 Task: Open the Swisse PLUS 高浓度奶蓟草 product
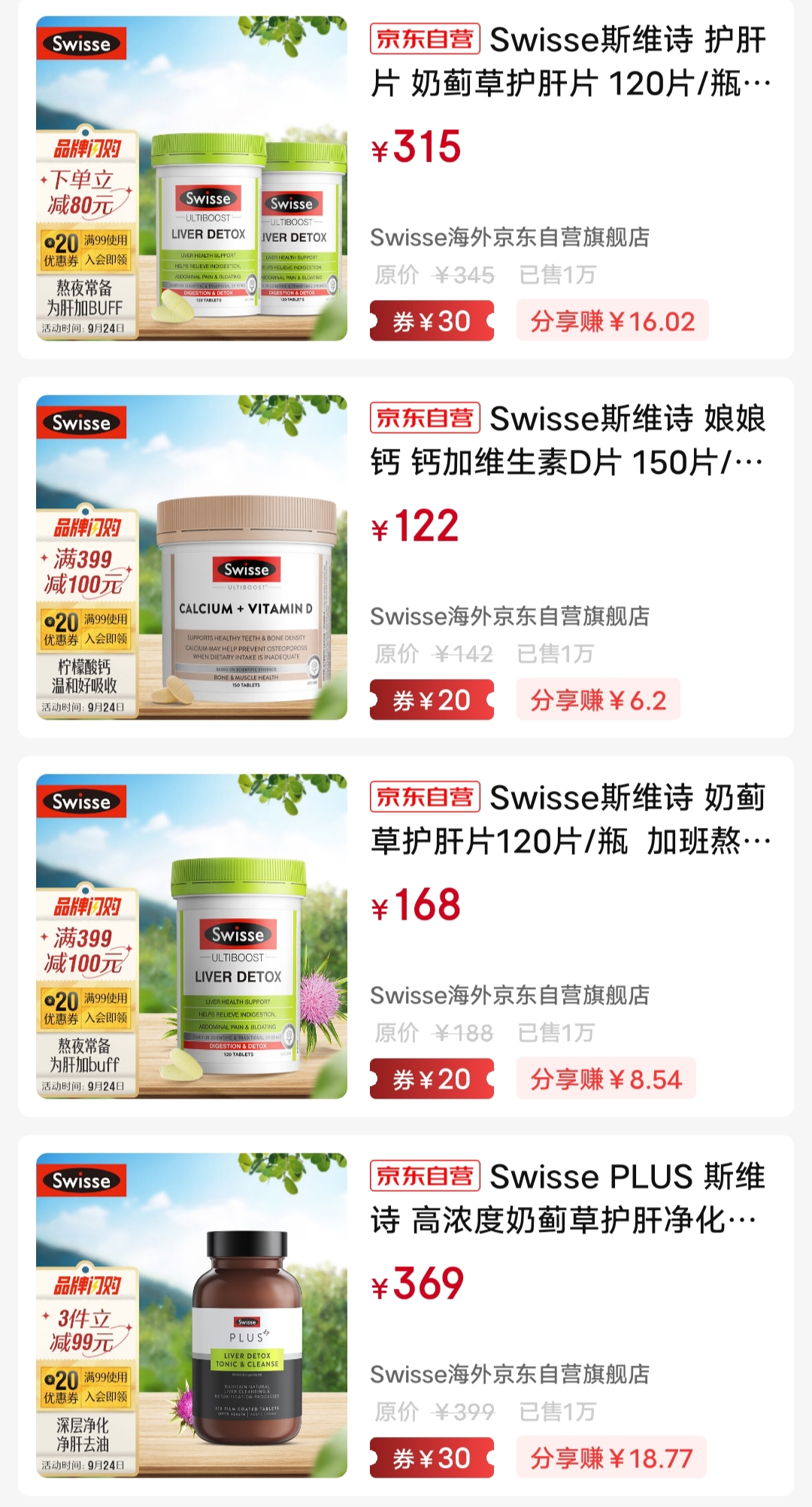point(570,1199)
